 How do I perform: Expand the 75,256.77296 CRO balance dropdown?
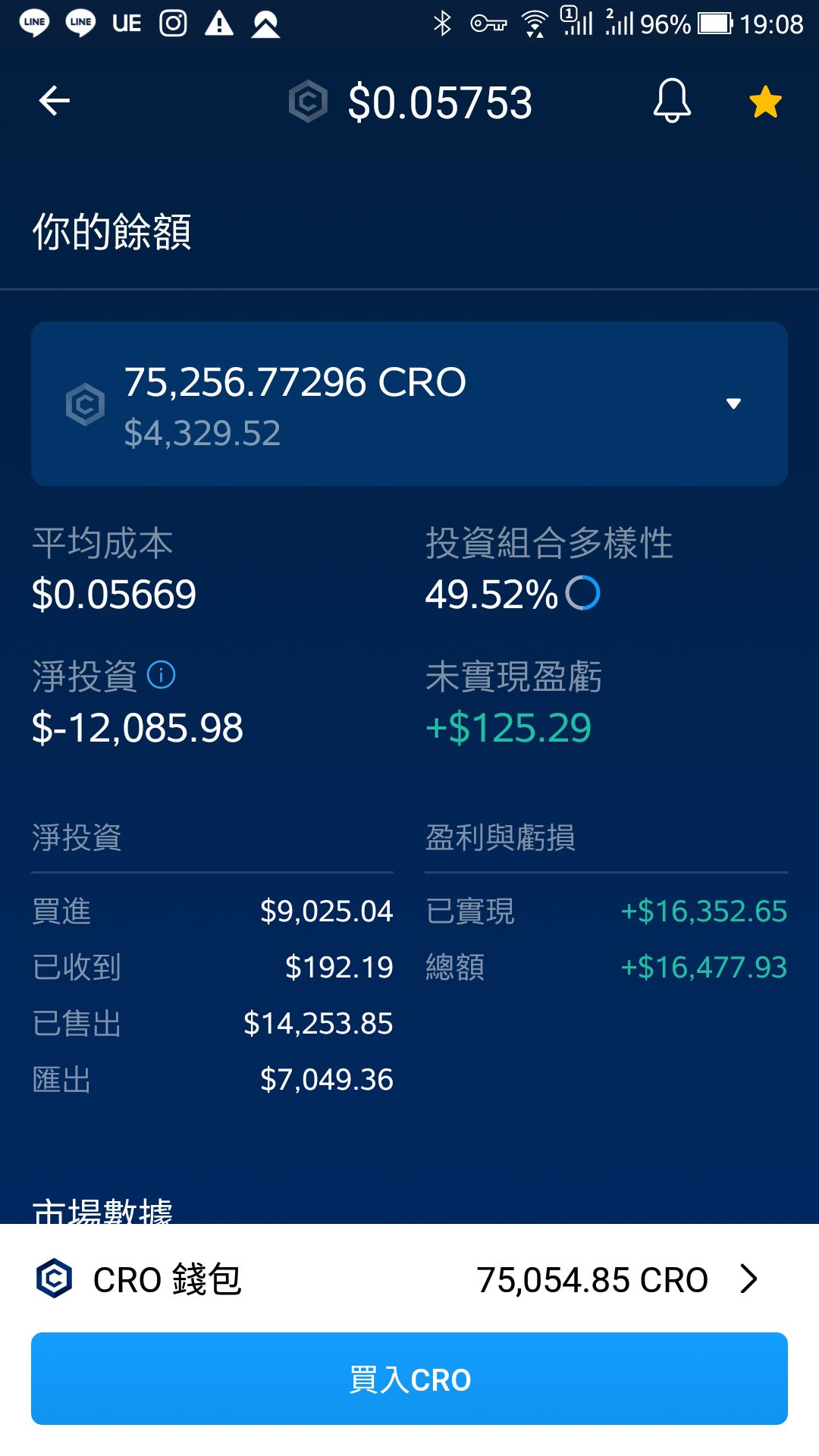[409, 403]
